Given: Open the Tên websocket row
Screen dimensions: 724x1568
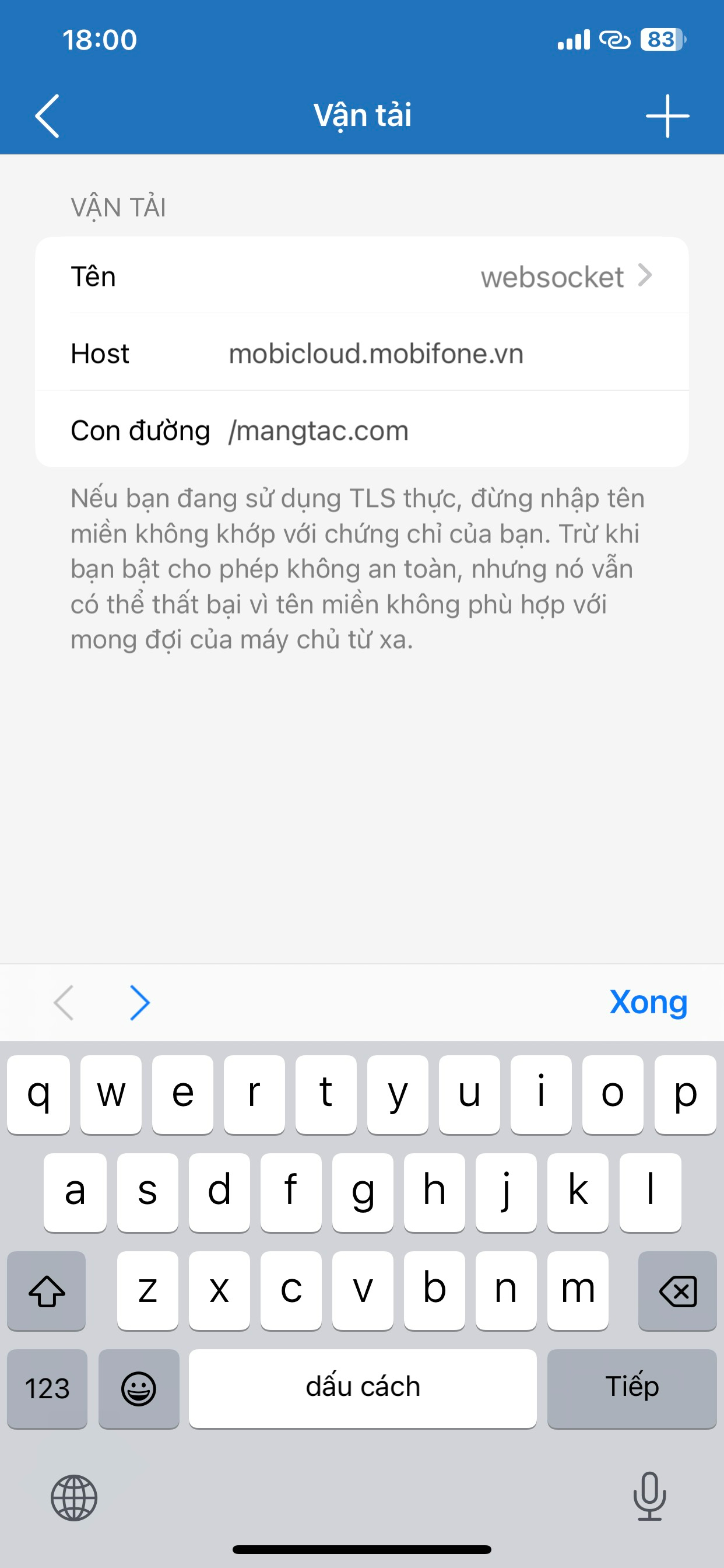Looking at the screenshot, I should (x=361, y=277).
